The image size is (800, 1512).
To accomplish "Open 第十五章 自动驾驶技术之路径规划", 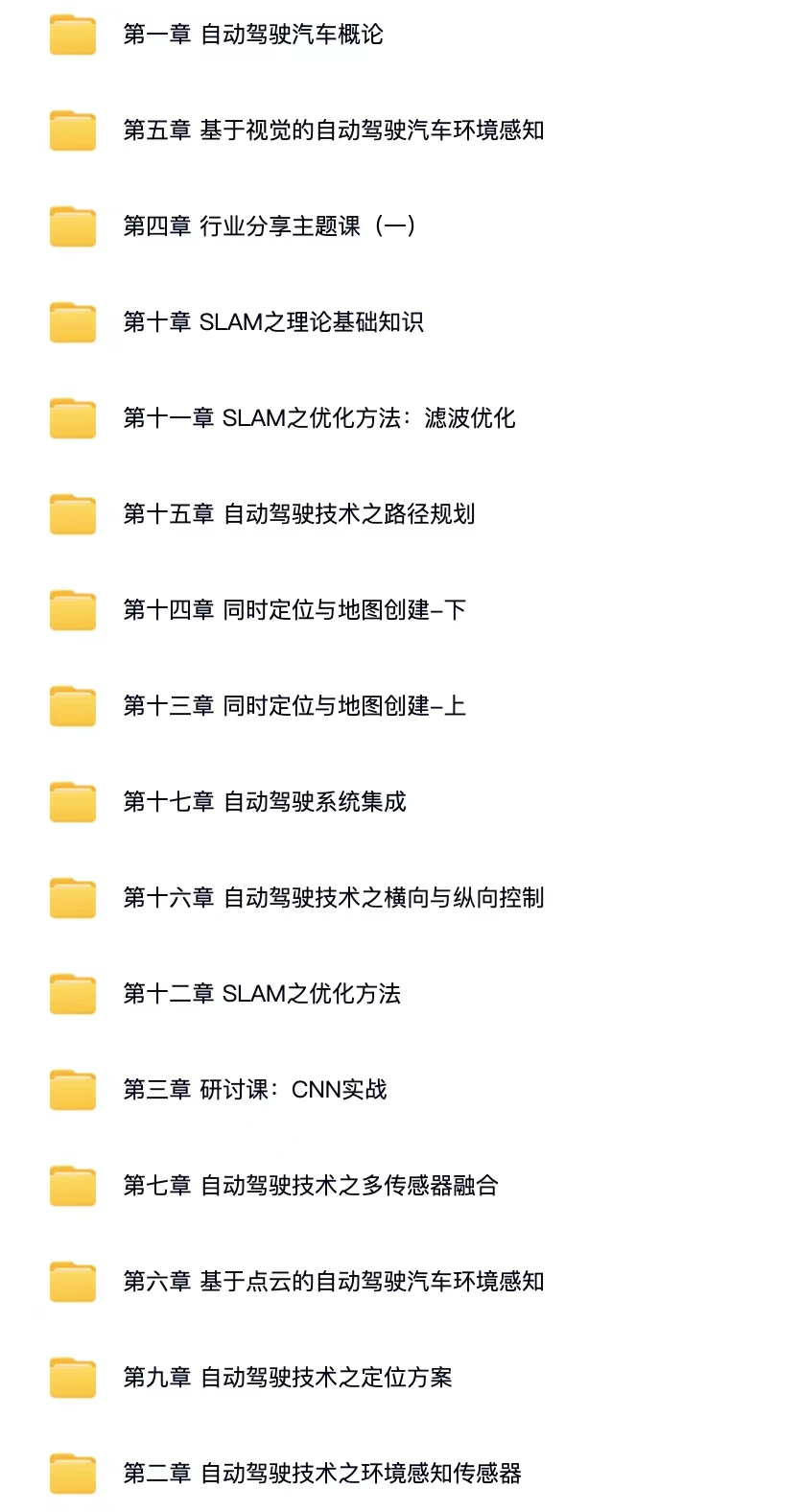I will [298, 514].
